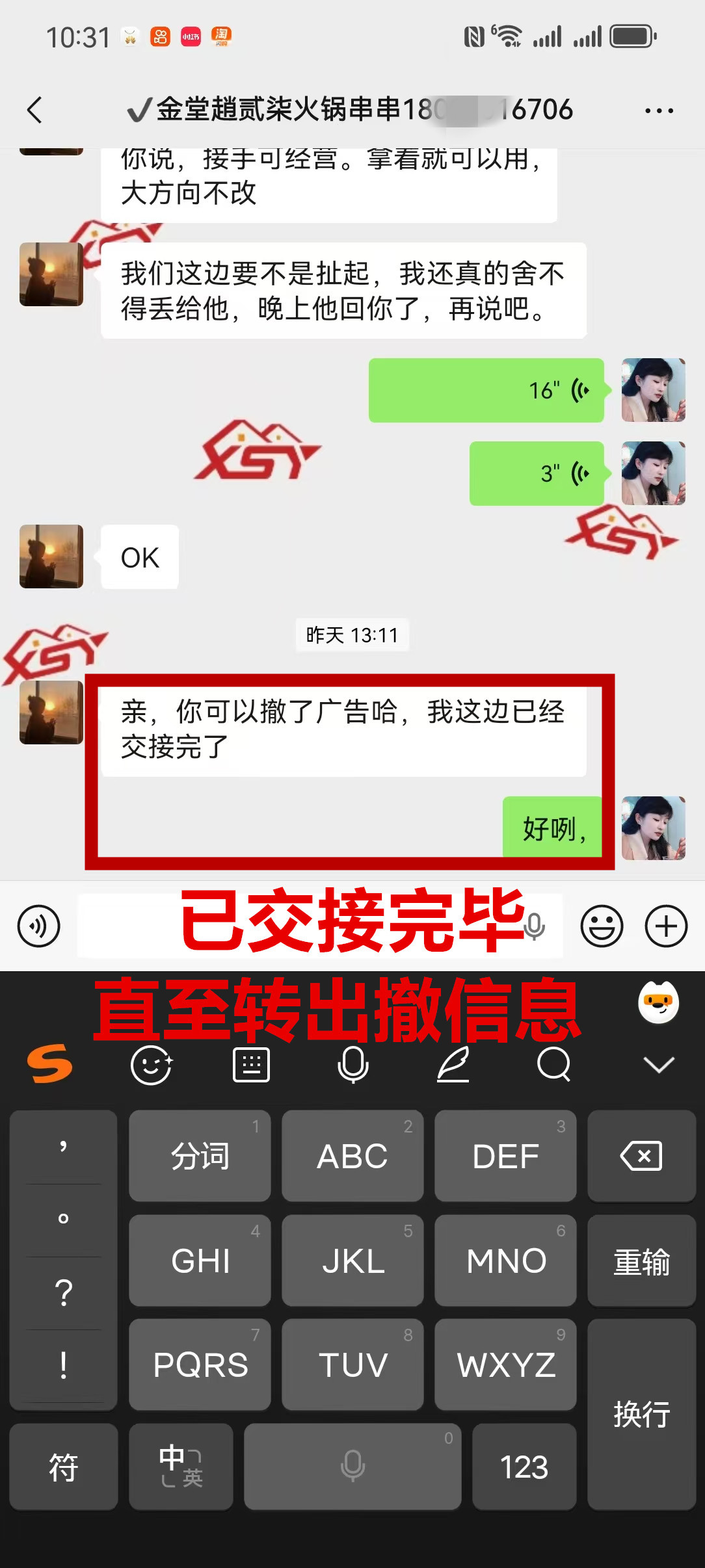Open the emoji picker
Image resolution: width=705 pixels, height=1568 pixels.
click(602, 926)
